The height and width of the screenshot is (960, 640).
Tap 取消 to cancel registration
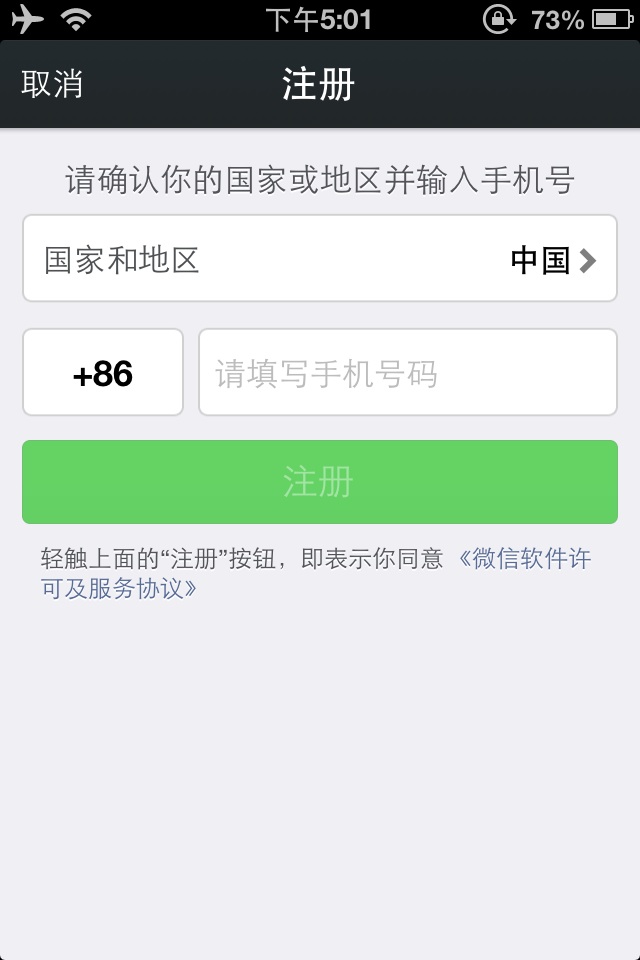coord(52,85)
